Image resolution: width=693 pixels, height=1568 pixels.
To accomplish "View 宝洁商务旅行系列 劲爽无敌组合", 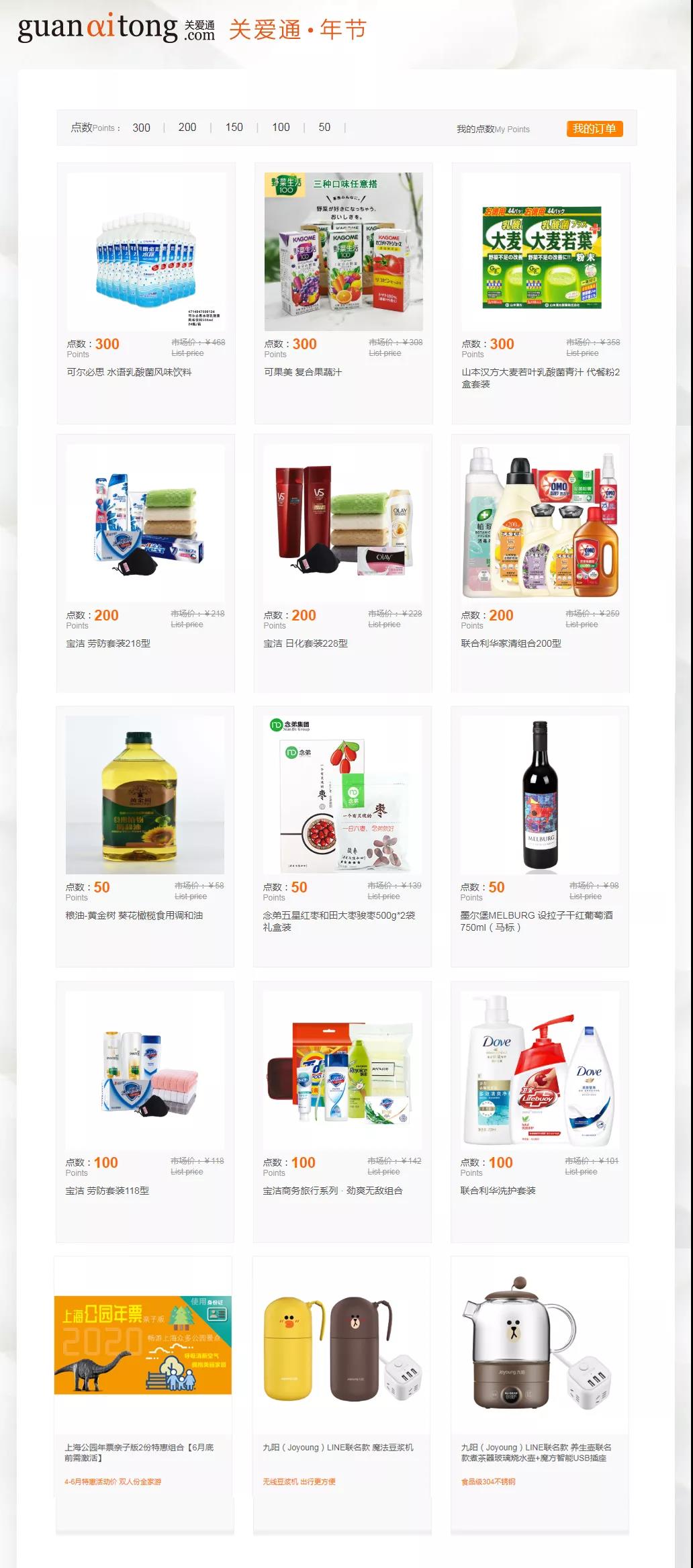I will pos(342,1070).
